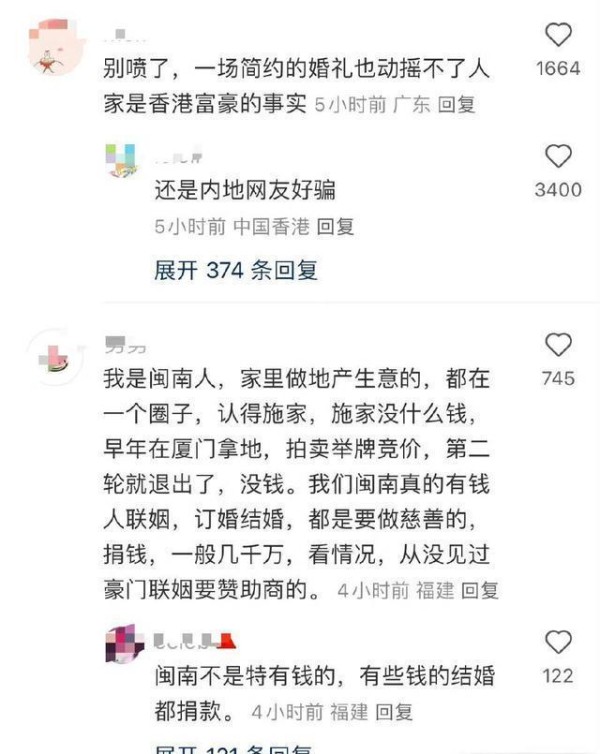Expand the 374 replies
600x754 pixels.
tap(236, 270)
